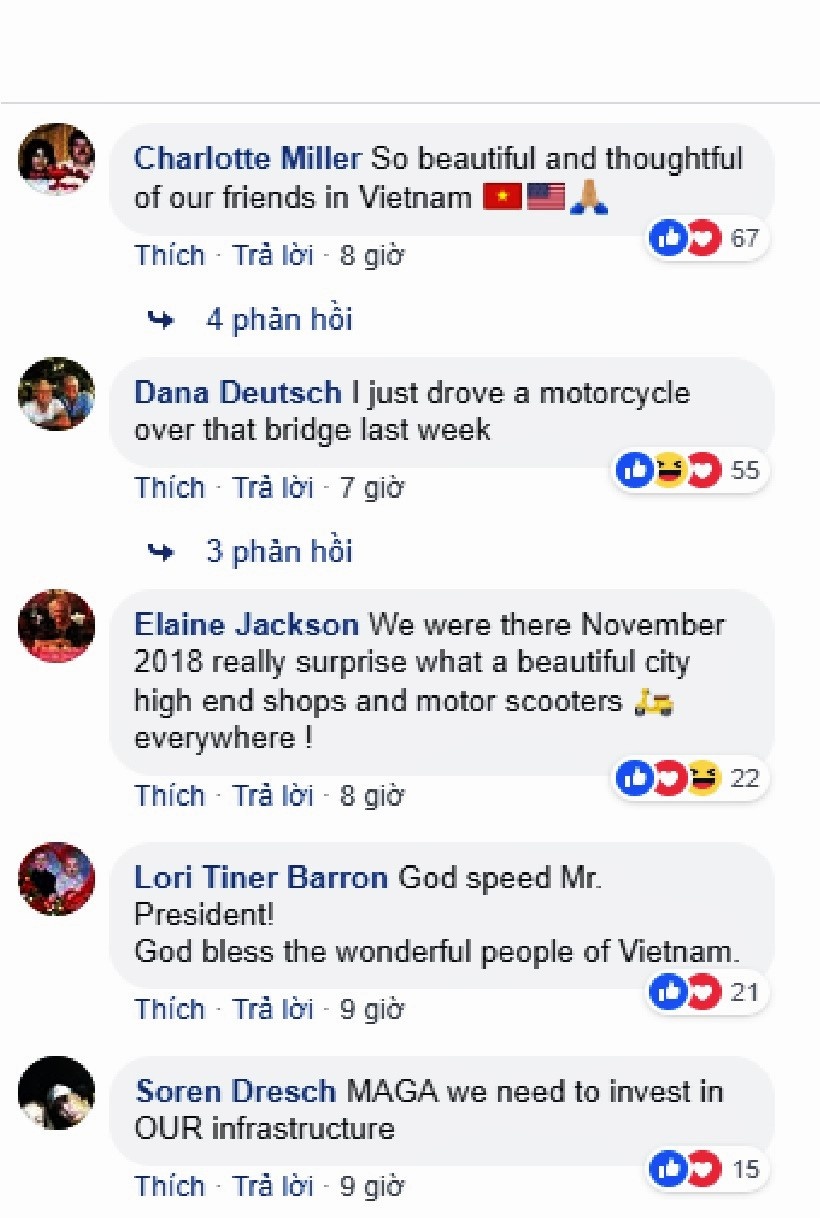The image size is (820, 1218).
Task: Open Elaine Jackson's profile name
Action: (x=246, y=625)
